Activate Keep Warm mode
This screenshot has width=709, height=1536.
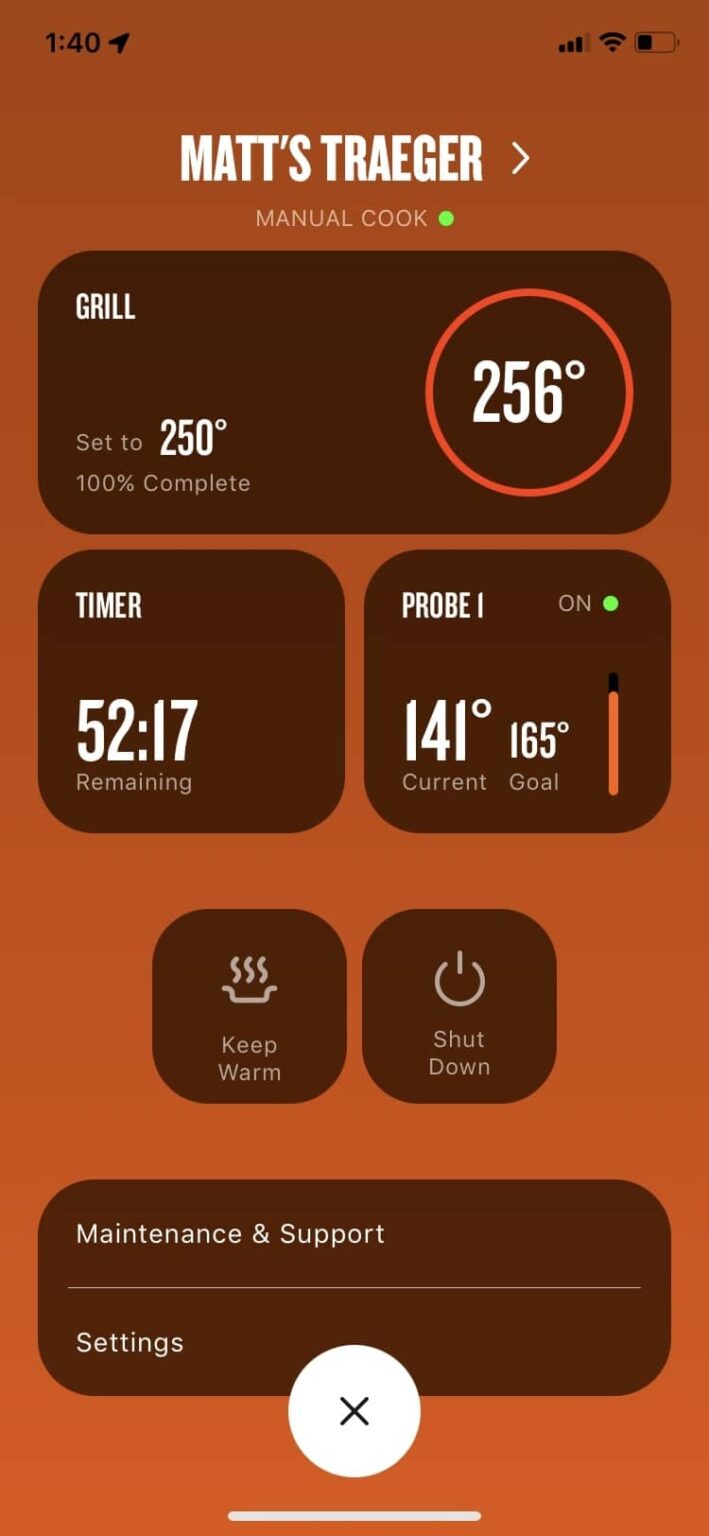[249, 1005]
